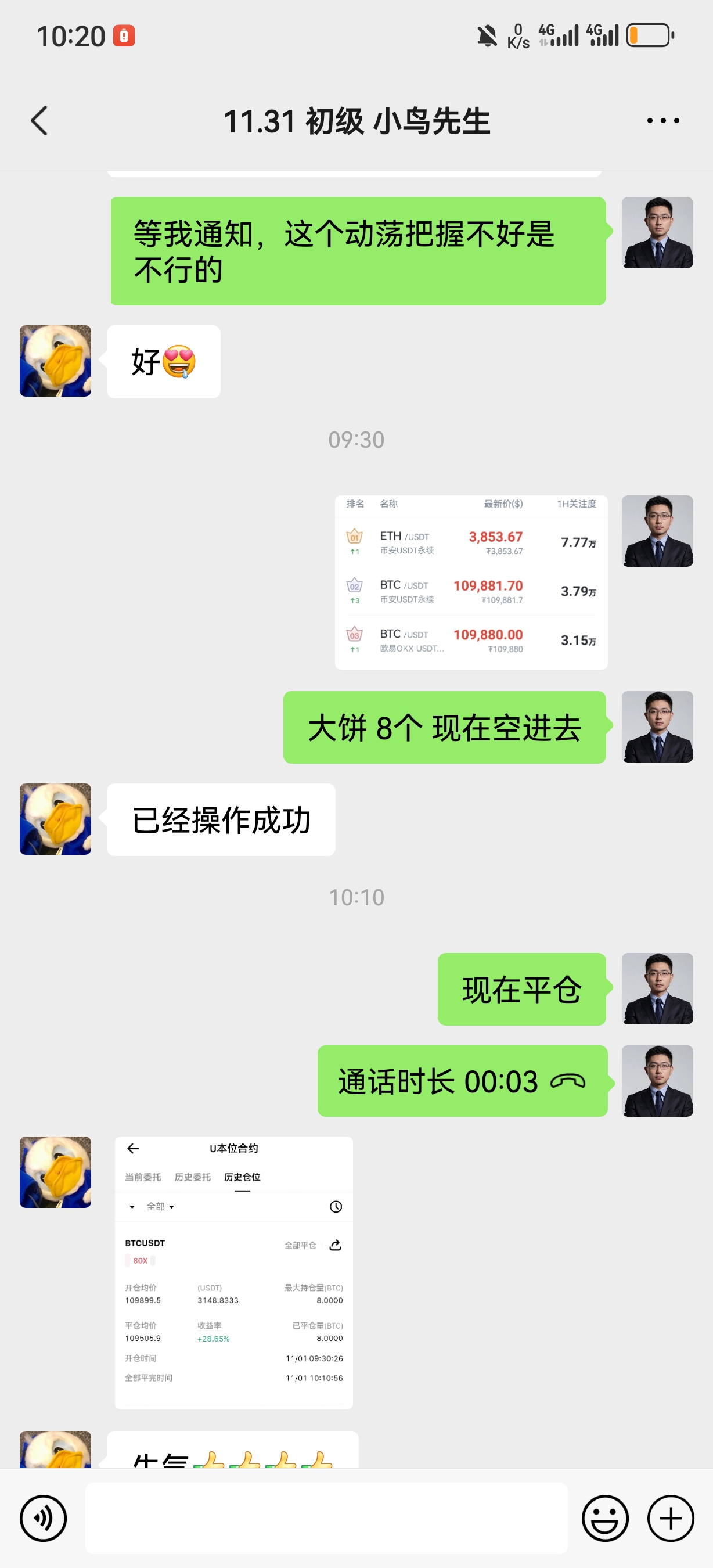Tap the message text field

coord(326,1517)
